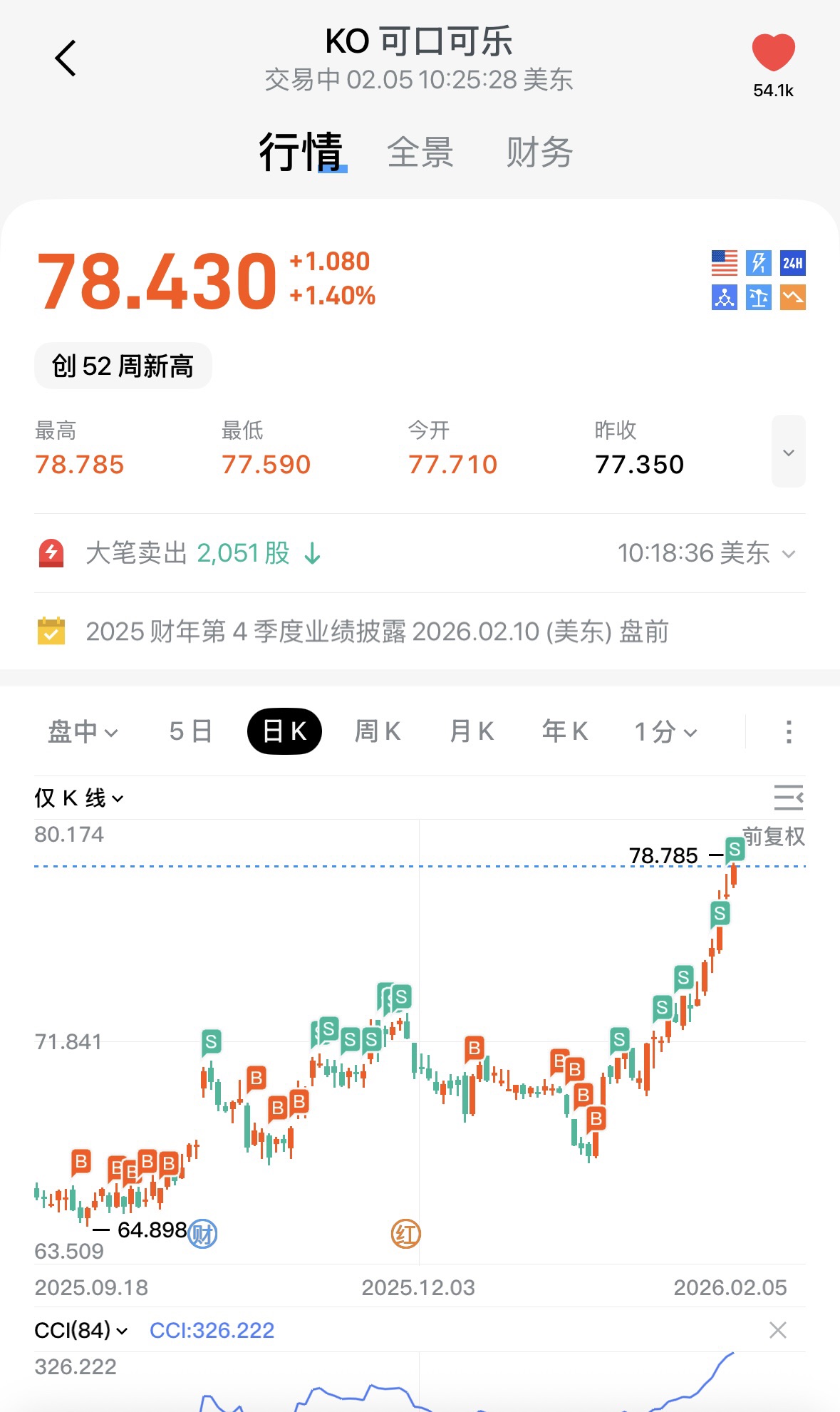Go back using the top-left arrow
The image size is (840, 1412).
coord(66,58)
